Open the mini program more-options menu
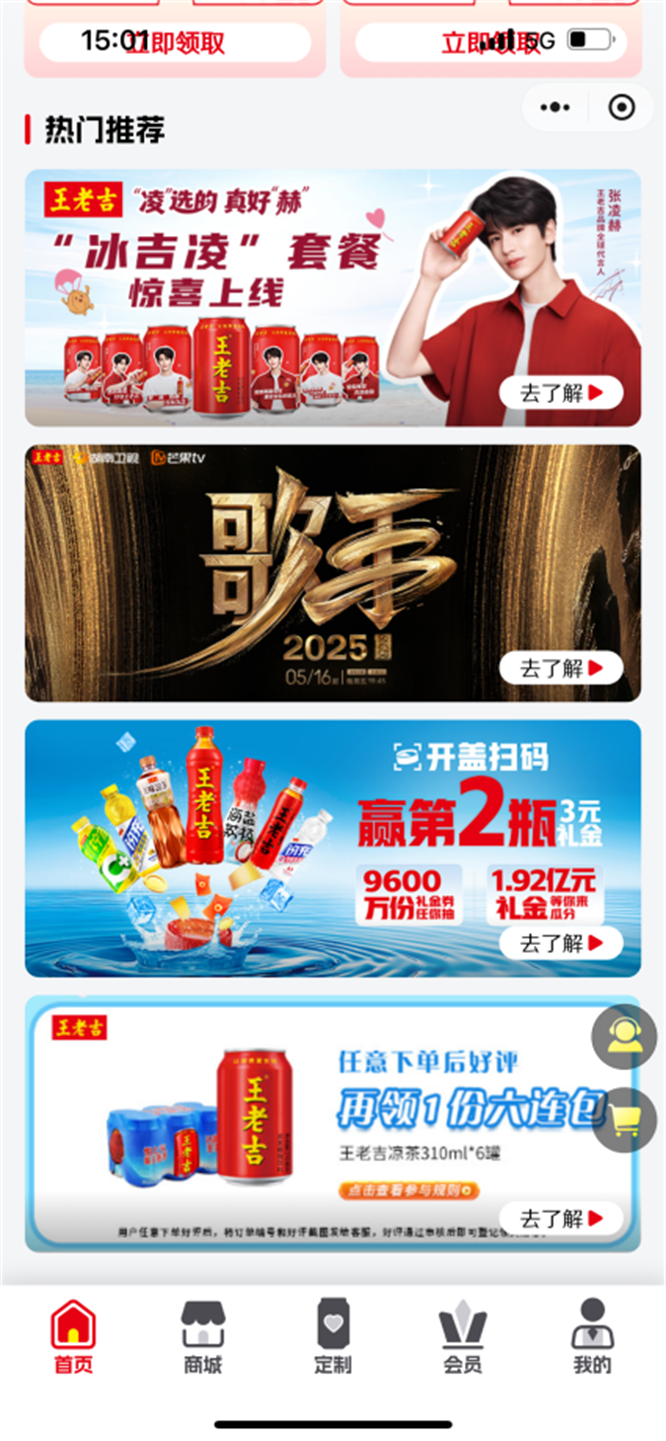The height and width of the screenshot is (1441, 666). click(x=555, y=107)
